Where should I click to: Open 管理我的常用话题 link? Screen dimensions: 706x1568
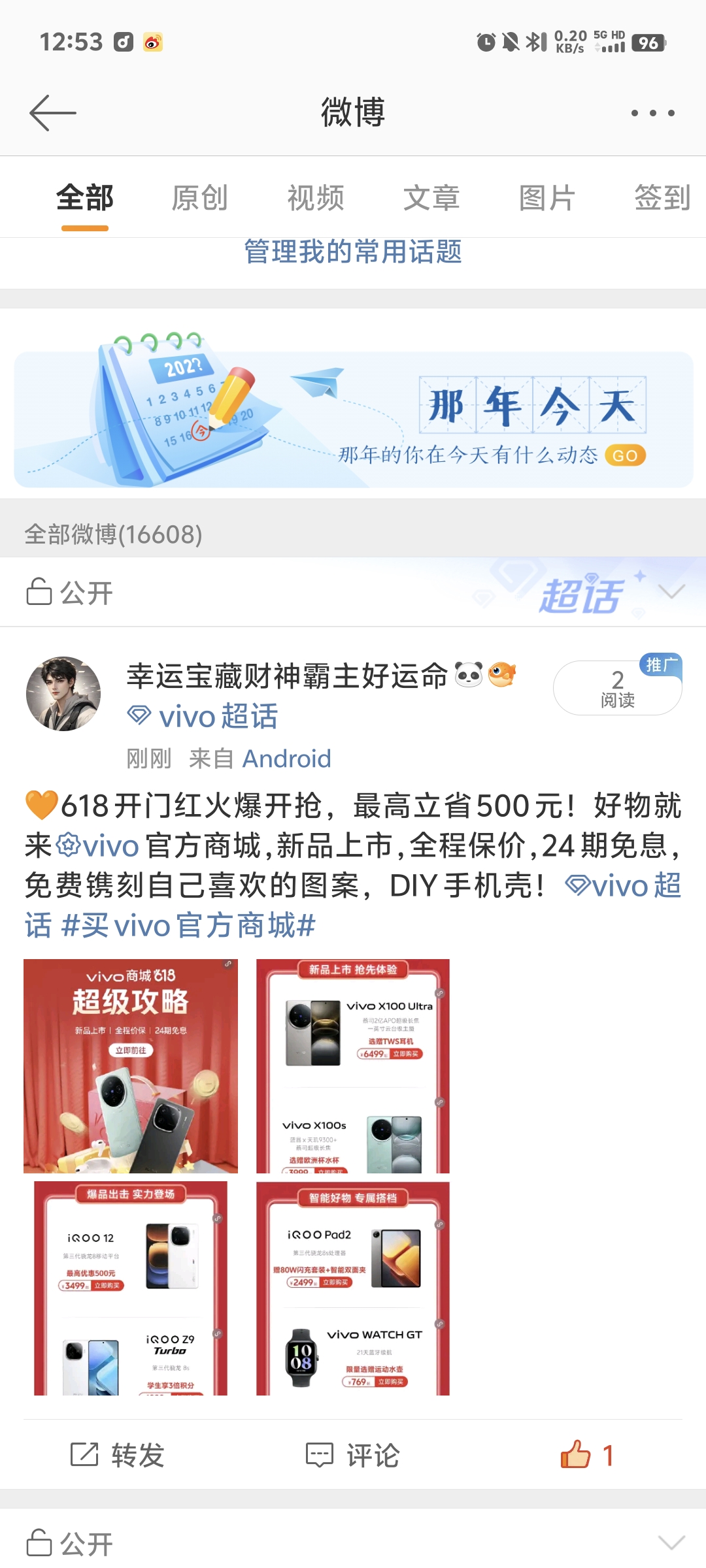click(353, 252)
